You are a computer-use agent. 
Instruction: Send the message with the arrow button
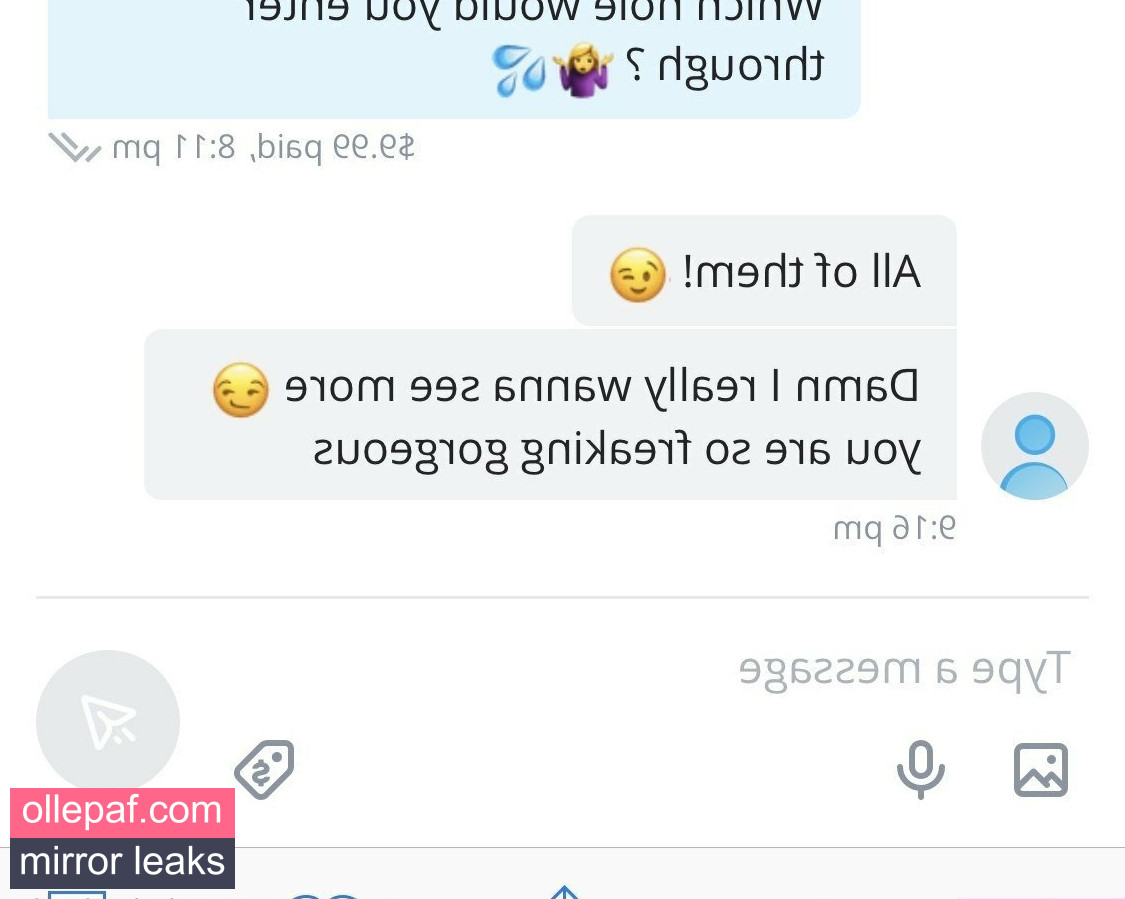[108, 721]
